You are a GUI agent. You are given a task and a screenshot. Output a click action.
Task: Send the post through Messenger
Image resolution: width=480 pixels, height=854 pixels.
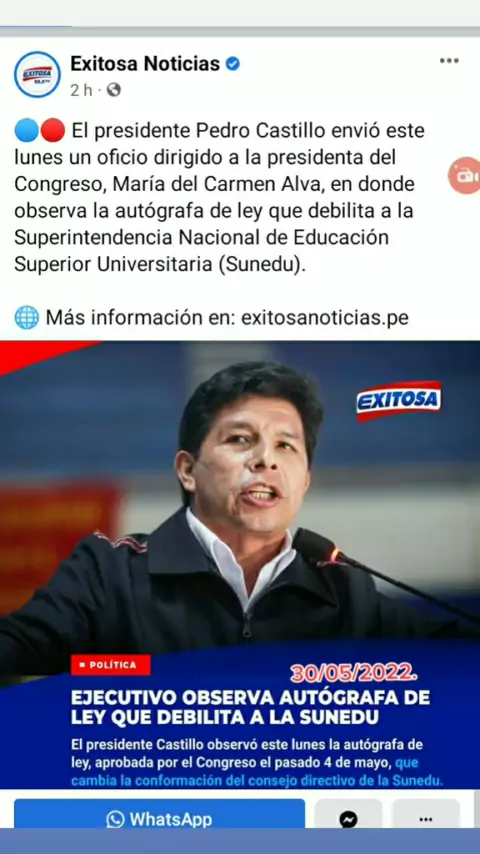tap(348, 817)
